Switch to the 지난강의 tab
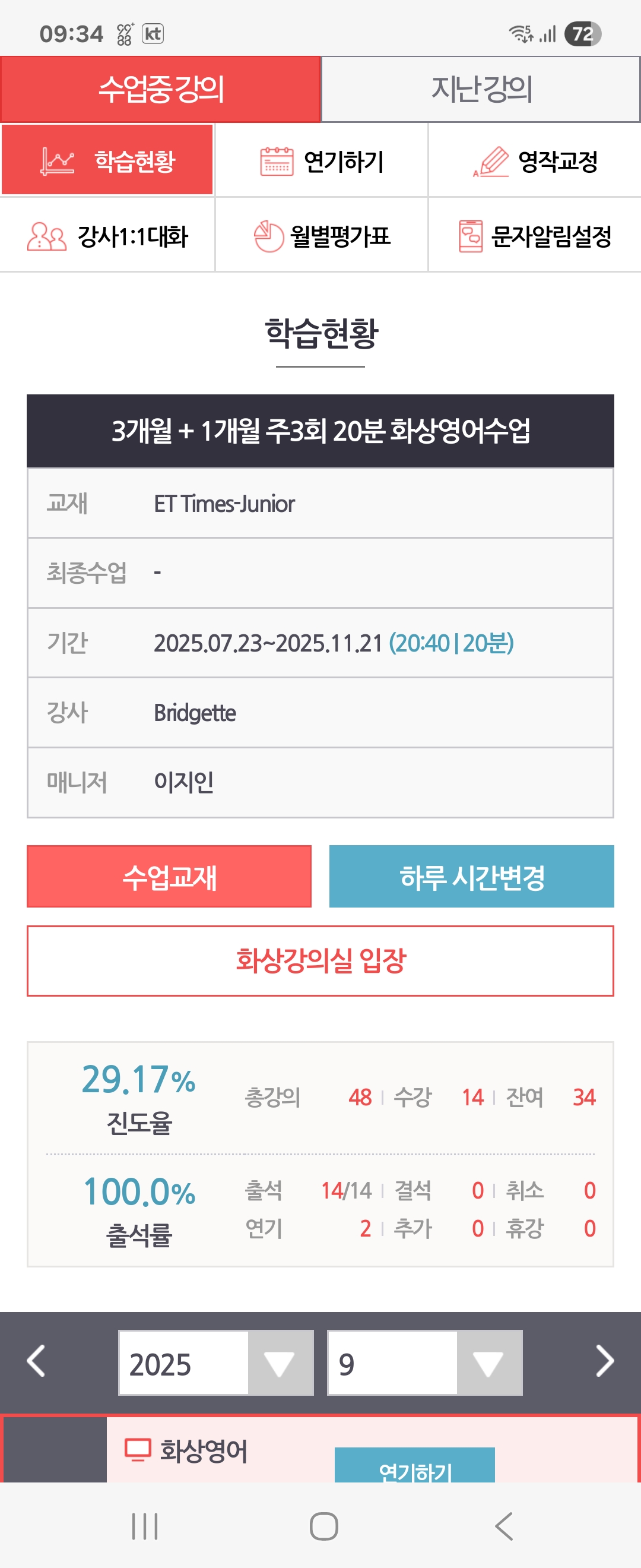The image size is (641, 1568). (480, 90)
